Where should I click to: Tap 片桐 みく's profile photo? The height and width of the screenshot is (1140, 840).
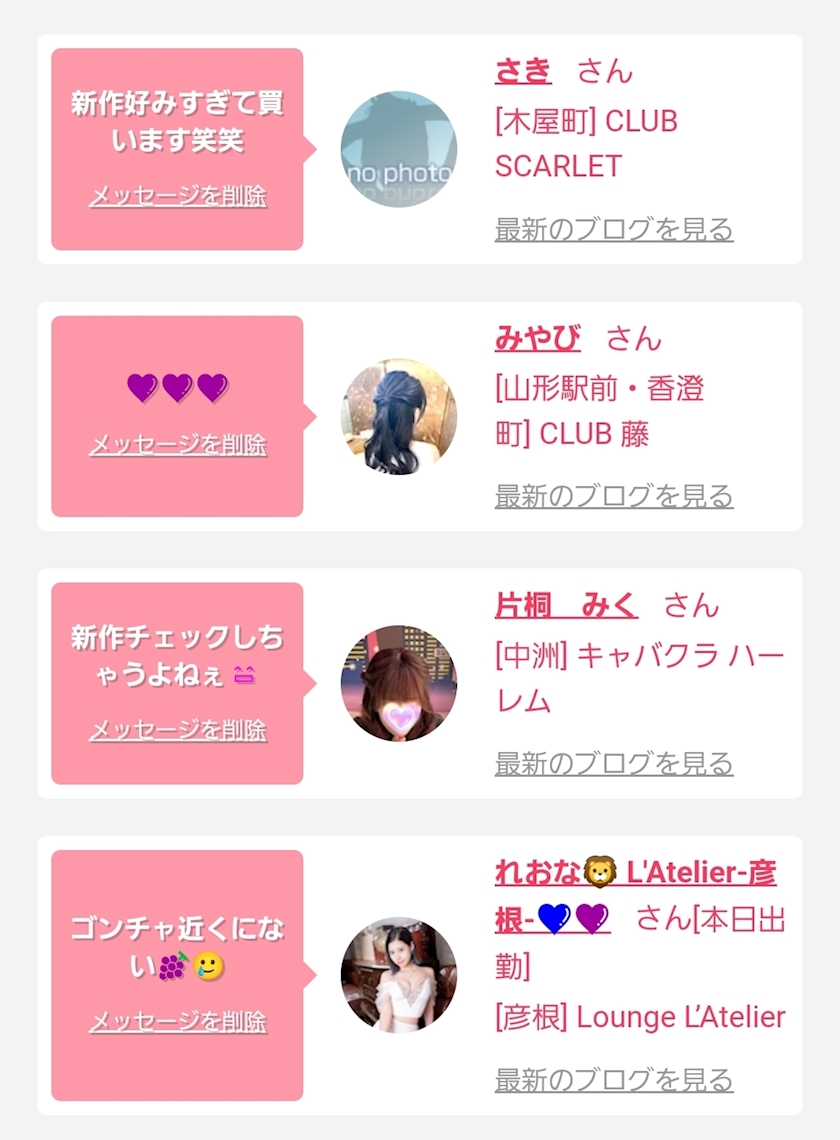click(399, 683)
